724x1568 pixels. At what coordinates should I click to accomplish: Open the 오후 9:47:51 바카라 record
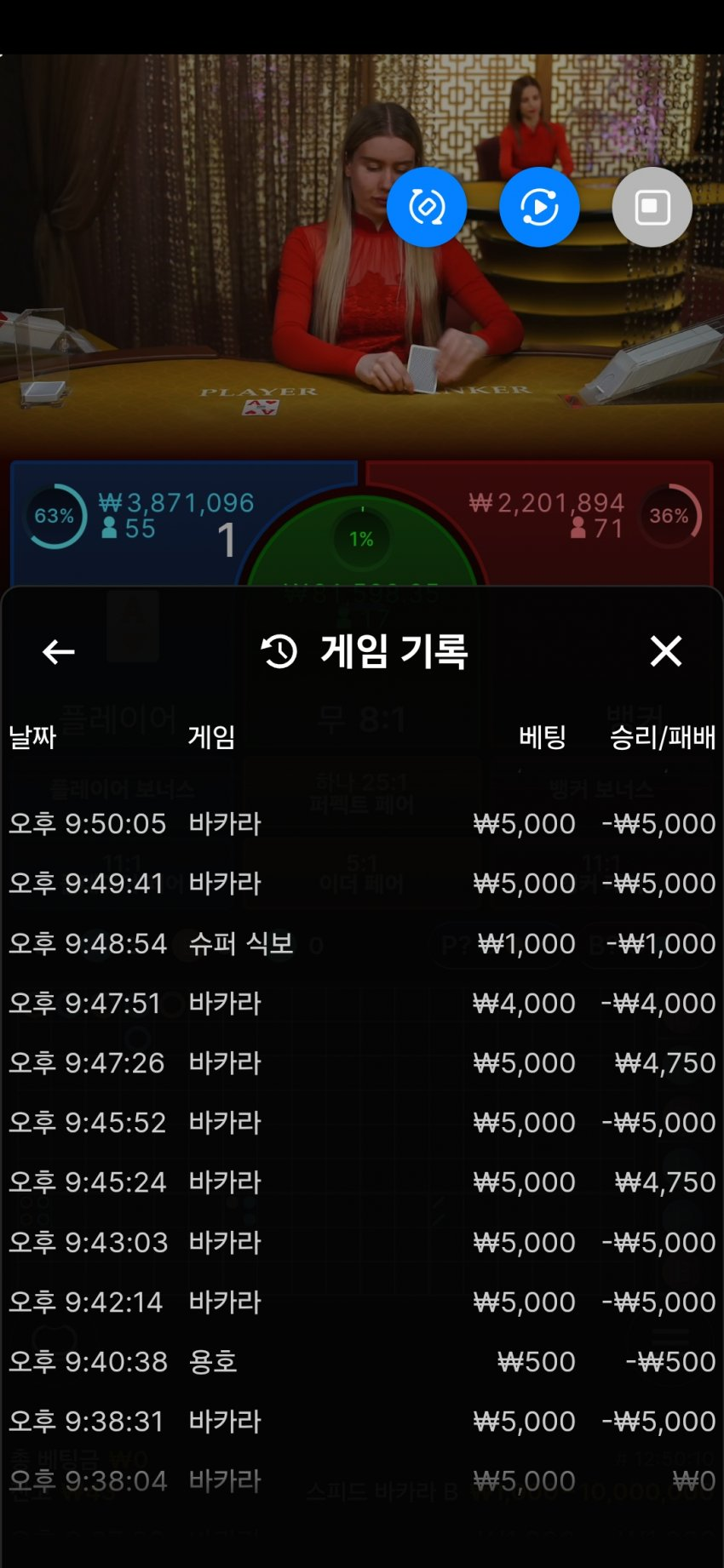[x=361, y=1003]
